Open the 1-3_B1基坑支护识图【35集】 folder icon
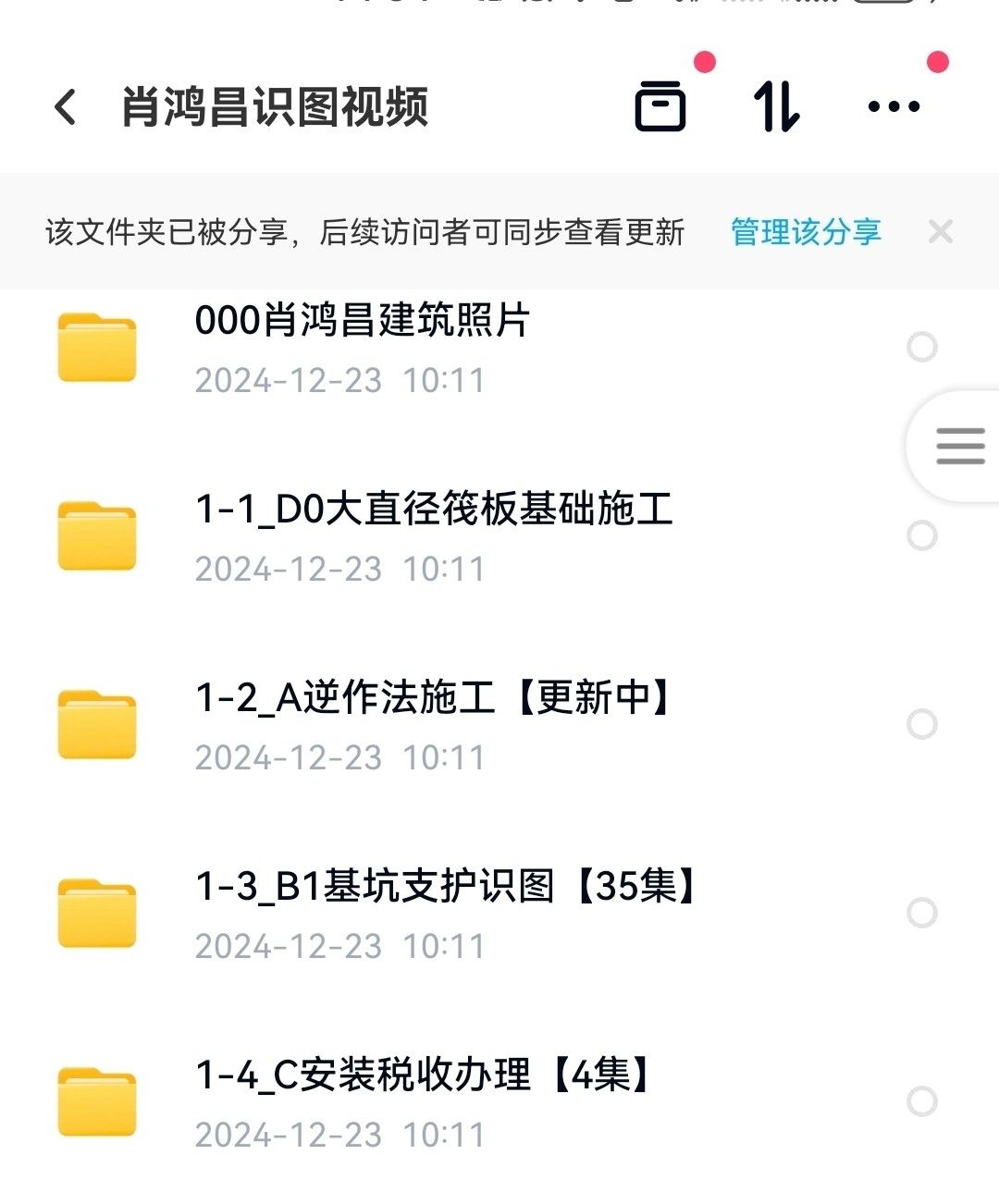 96,913
